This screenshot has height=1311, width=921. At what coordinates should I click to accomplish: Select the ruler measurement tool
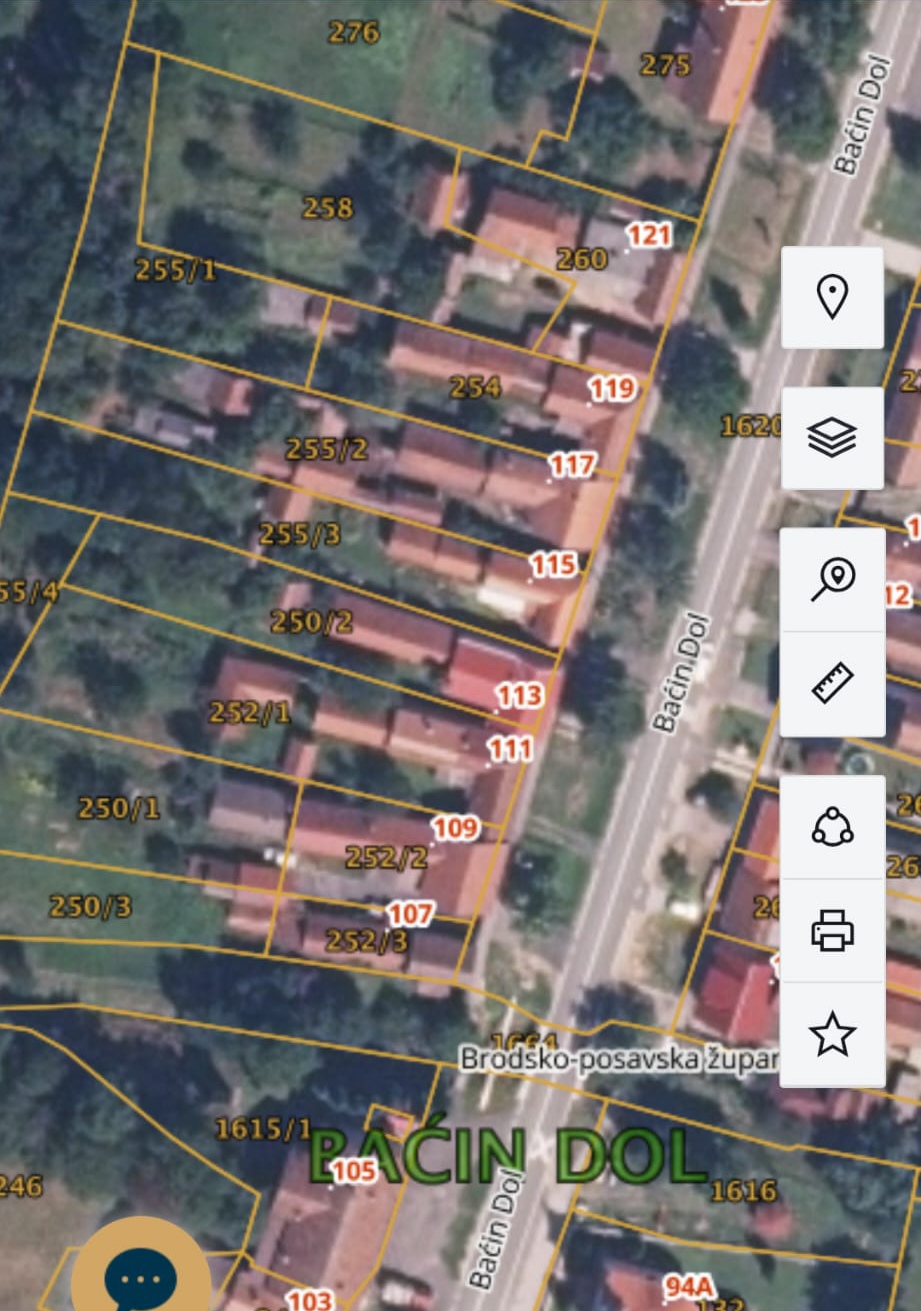[832, 684]
